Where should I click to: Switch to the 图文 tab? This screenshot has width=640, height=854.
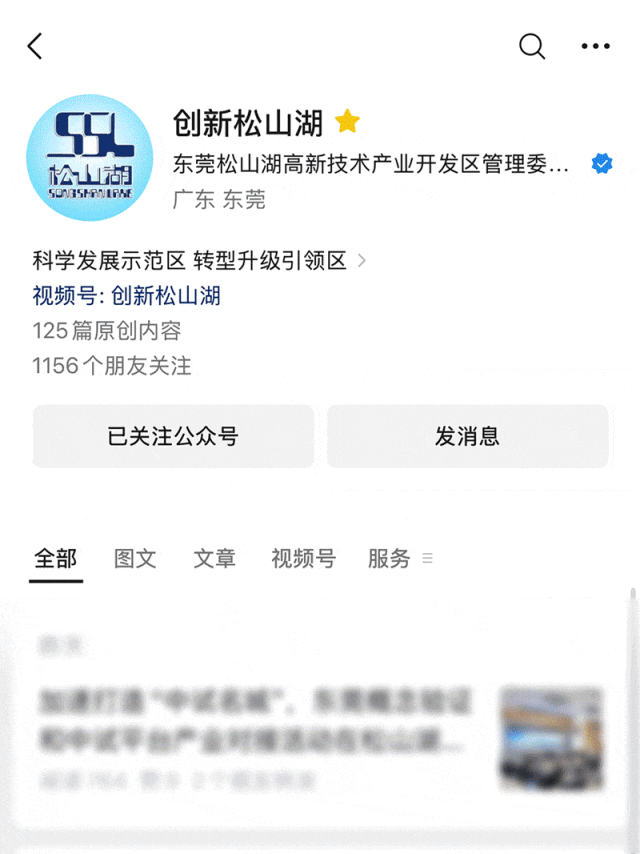[x=135, y=558]
